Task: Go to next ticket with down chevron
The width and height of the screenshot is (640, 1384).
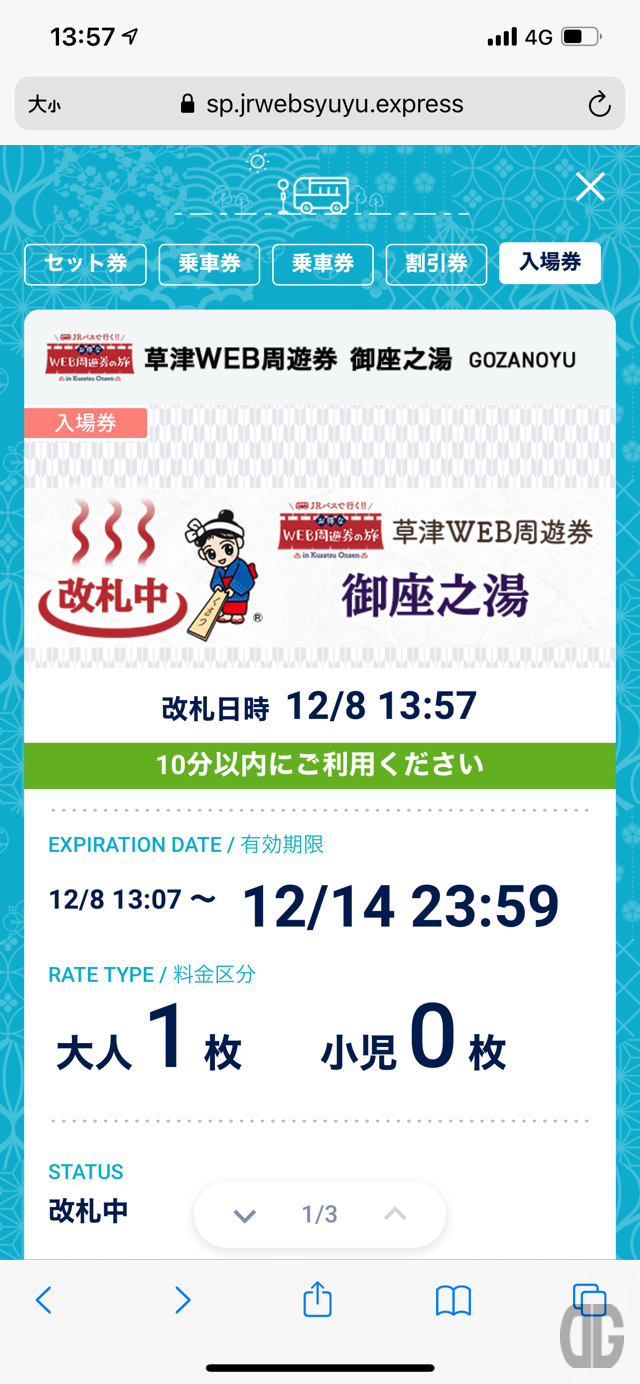Action: tap(245, 1215)
